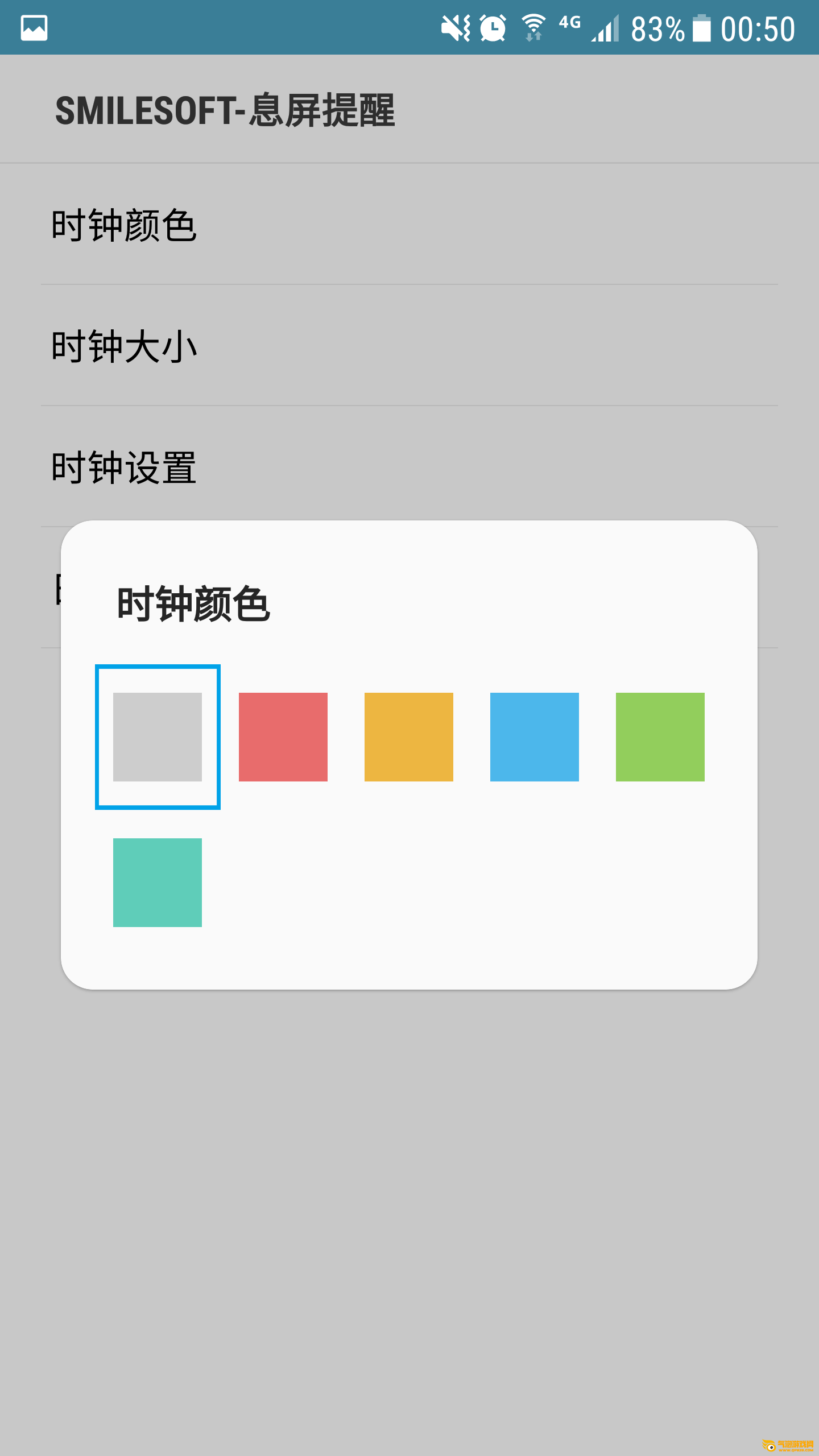819x1456 pixels.
Task: Pick the teal clock color
Action: pyautogui.click(x=158, y=882)
